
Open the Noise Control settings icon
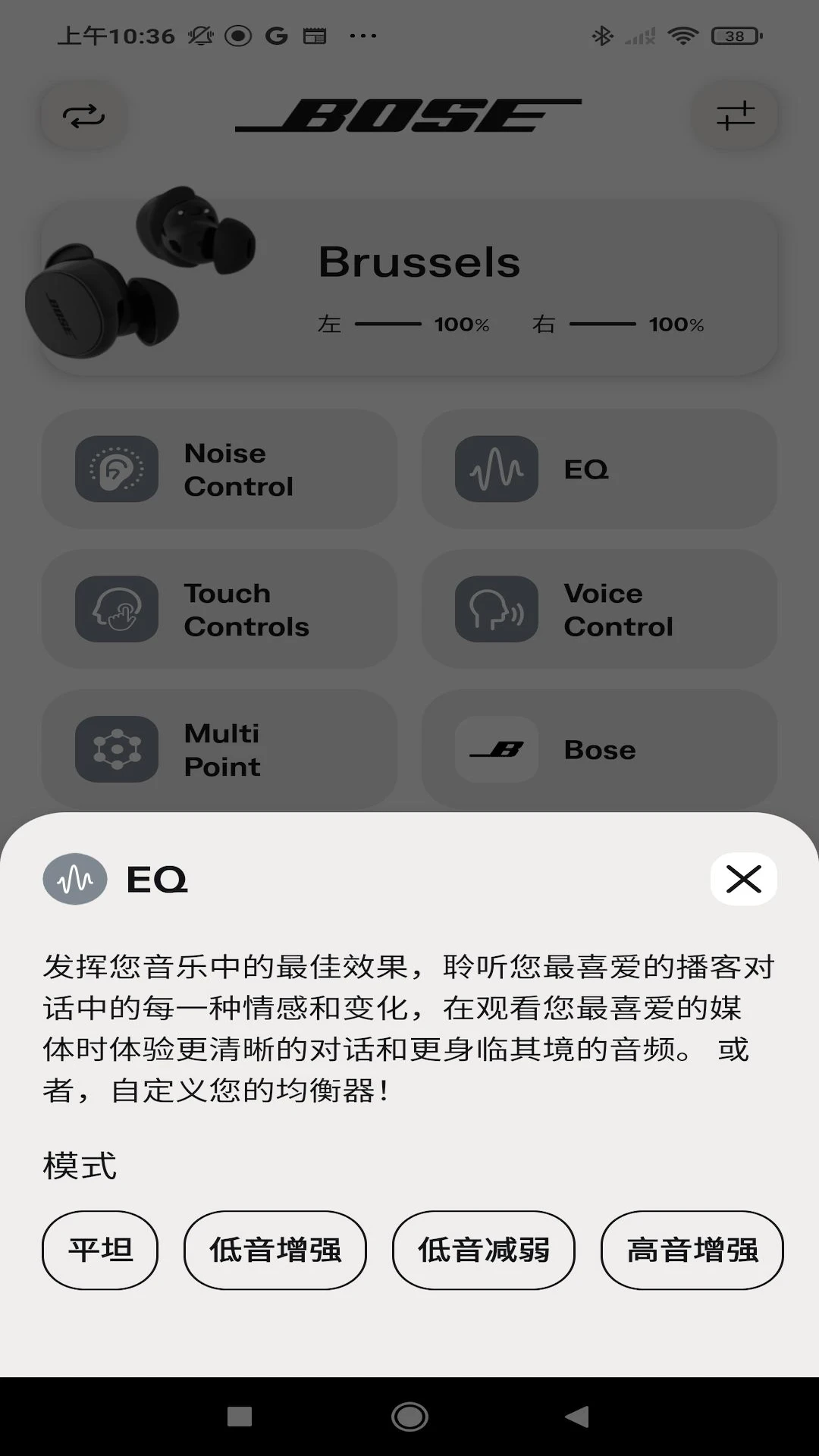tap(115, 469)
